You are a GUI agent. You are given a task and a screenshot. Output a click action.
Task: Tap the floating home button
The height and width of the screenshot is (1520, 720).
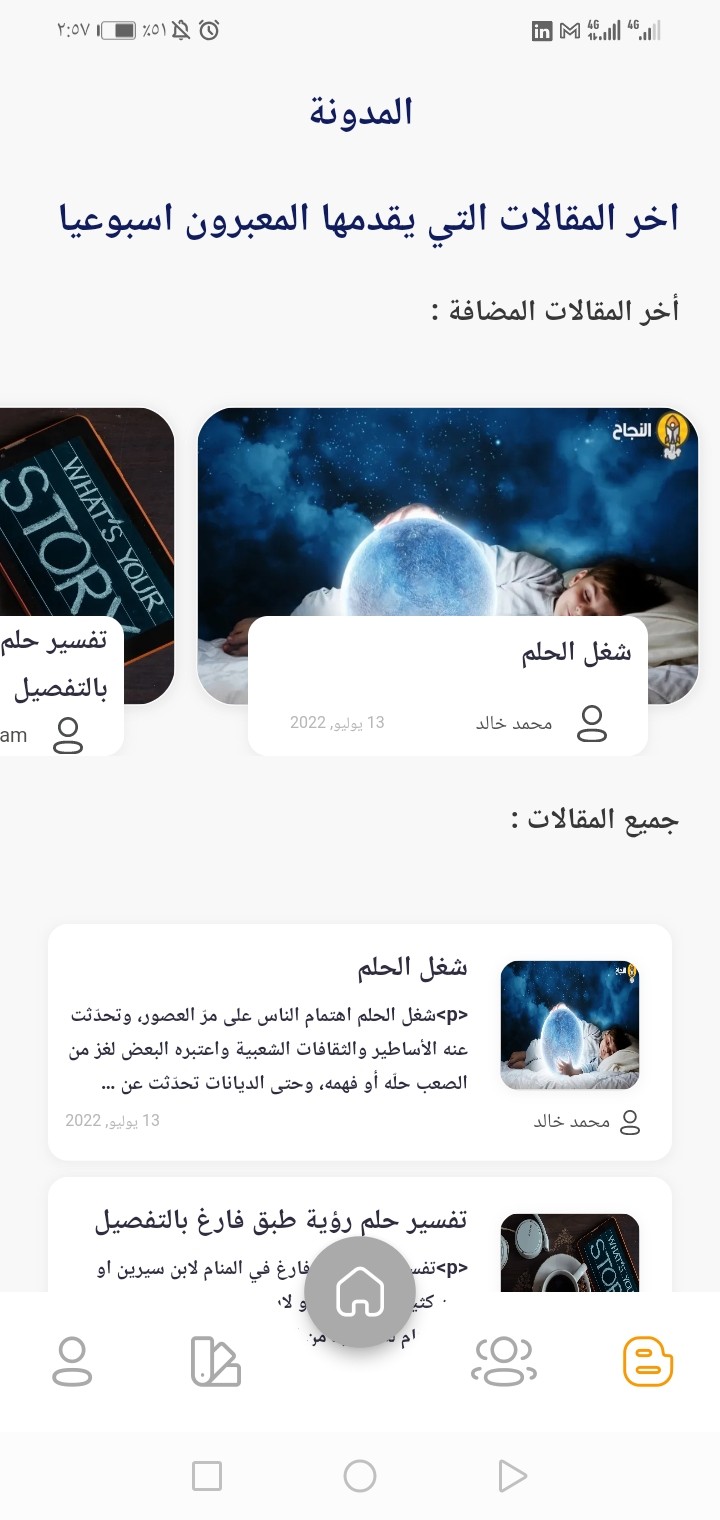pyautogui.click(x=360, y=1292)
